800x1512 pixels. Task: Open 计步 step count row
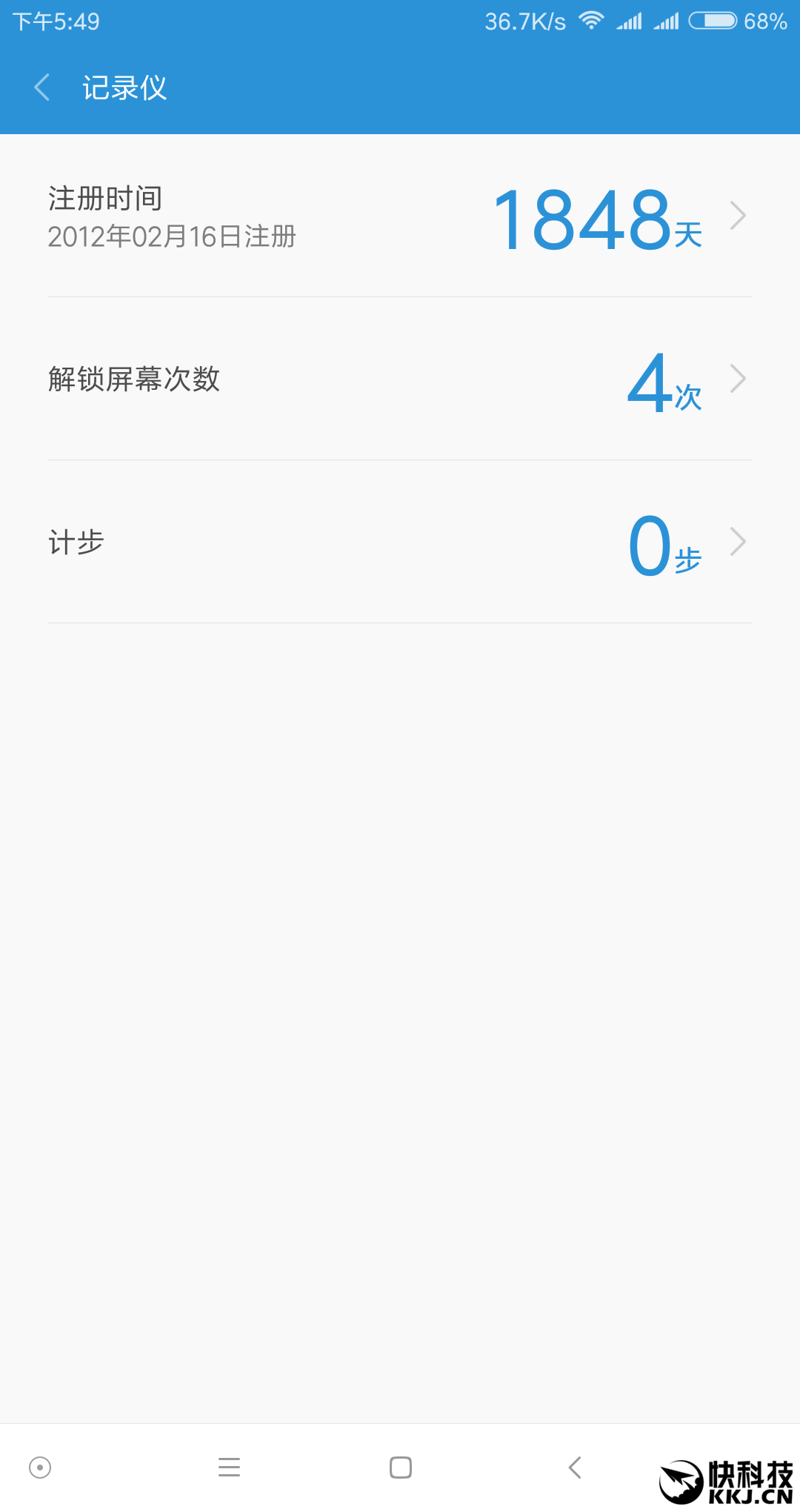point(400,543)
